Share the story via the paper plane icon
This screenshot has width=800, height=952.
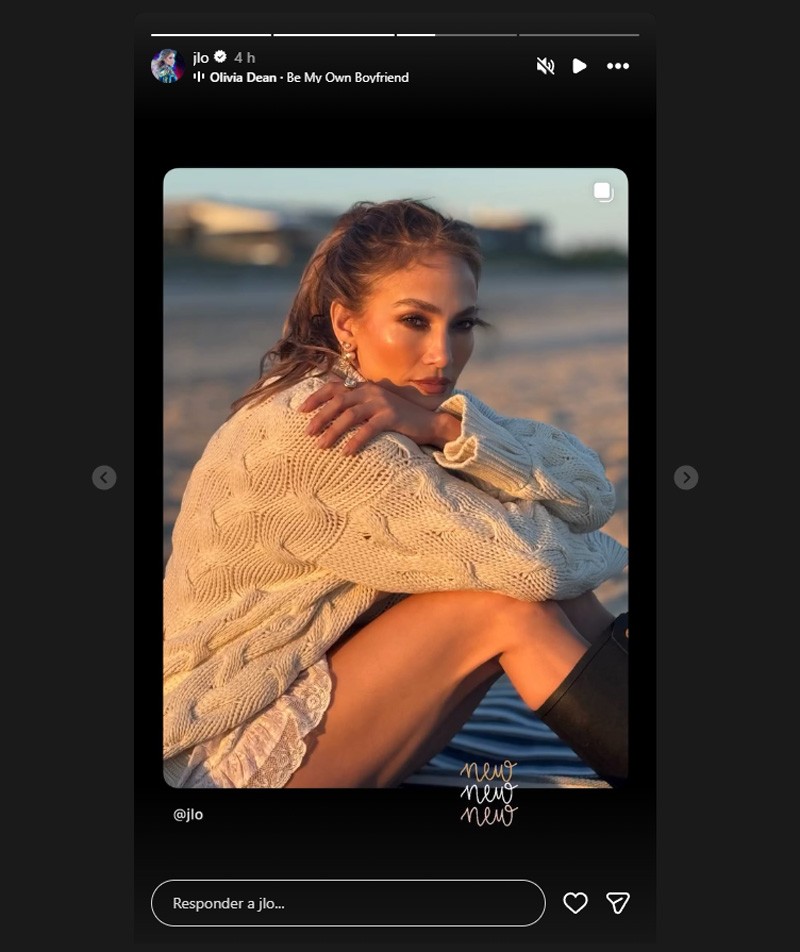[618, 902]
